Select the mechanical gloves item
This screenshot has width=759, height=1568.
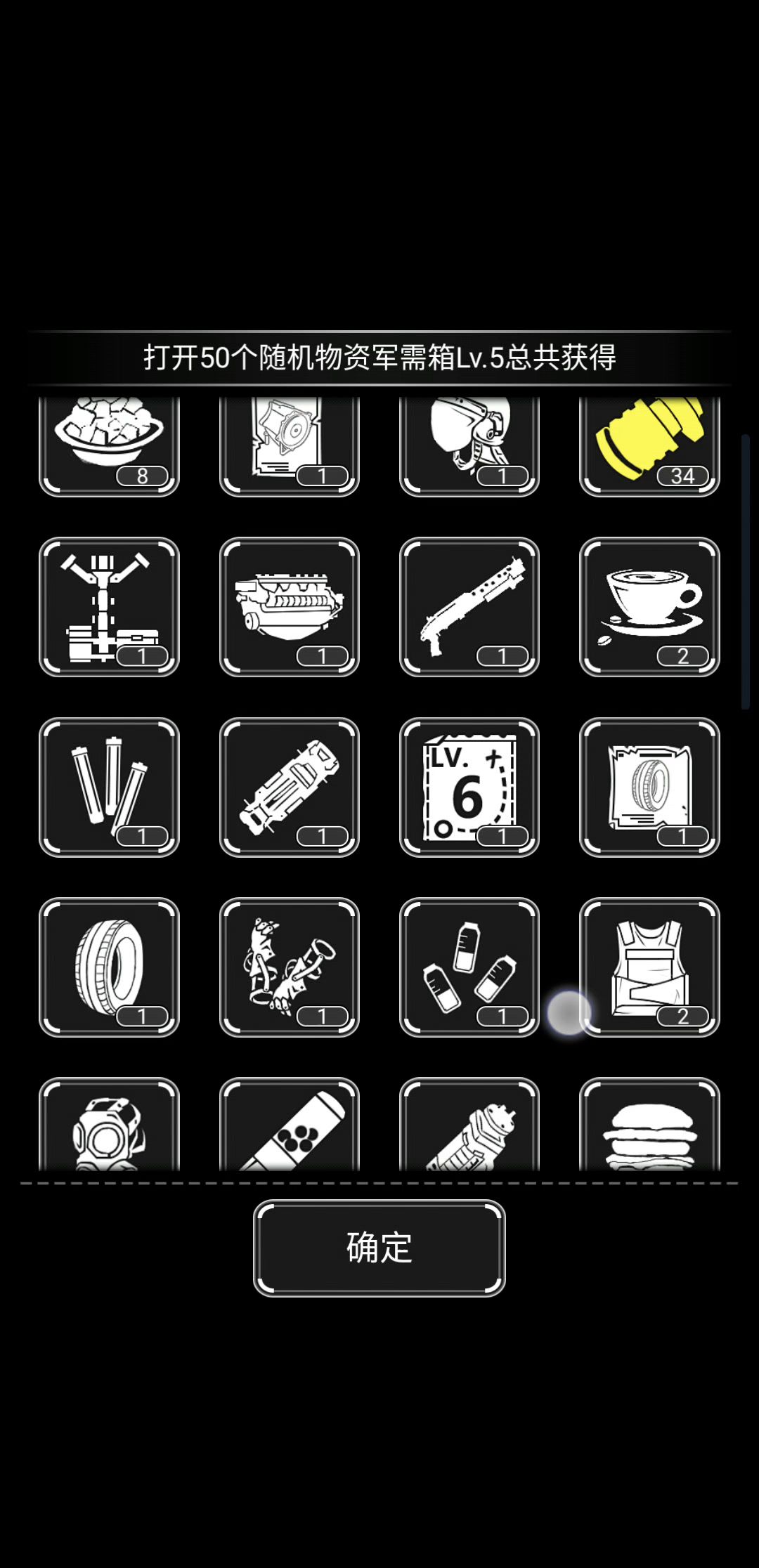(x=290, y=967)
